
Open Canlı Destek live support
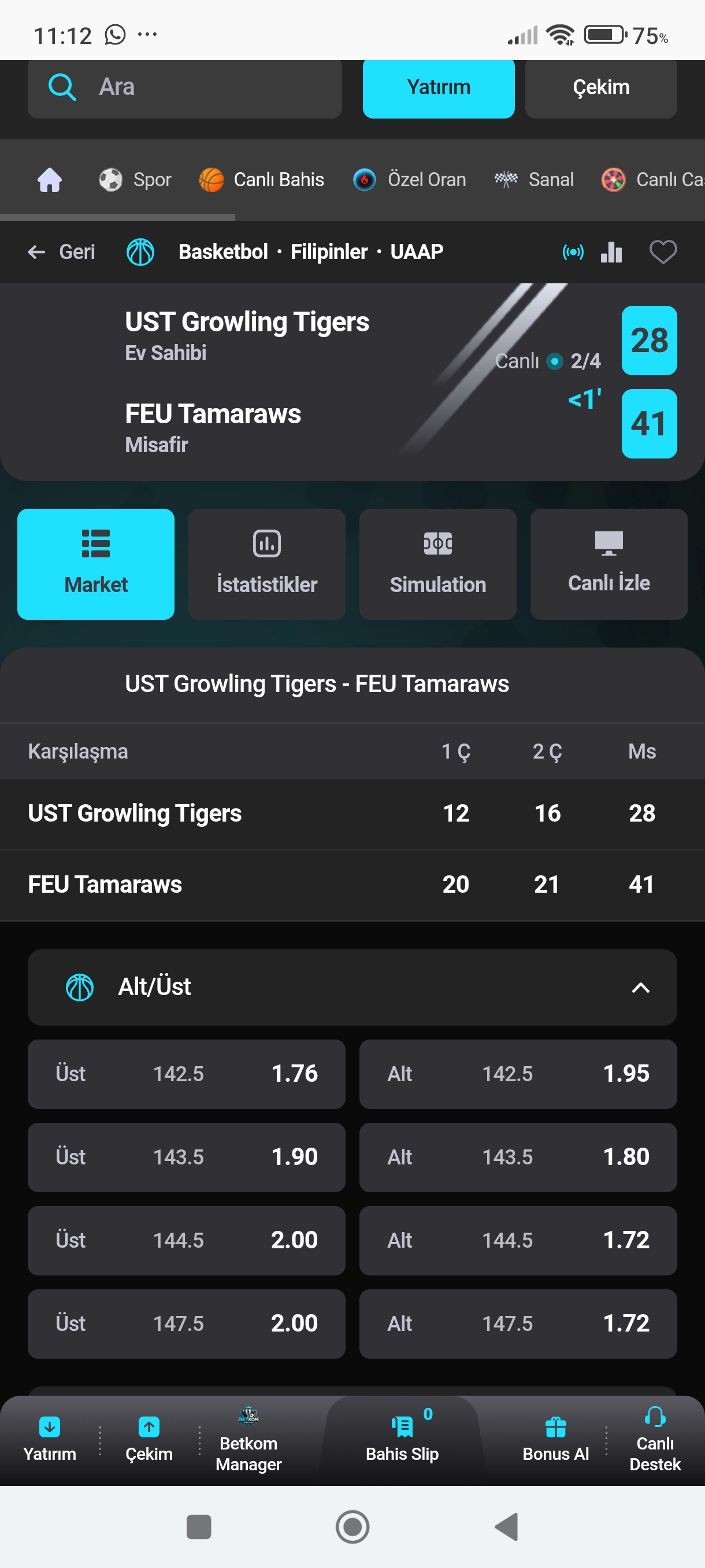pyautogui.click(x=655, y=1440)
